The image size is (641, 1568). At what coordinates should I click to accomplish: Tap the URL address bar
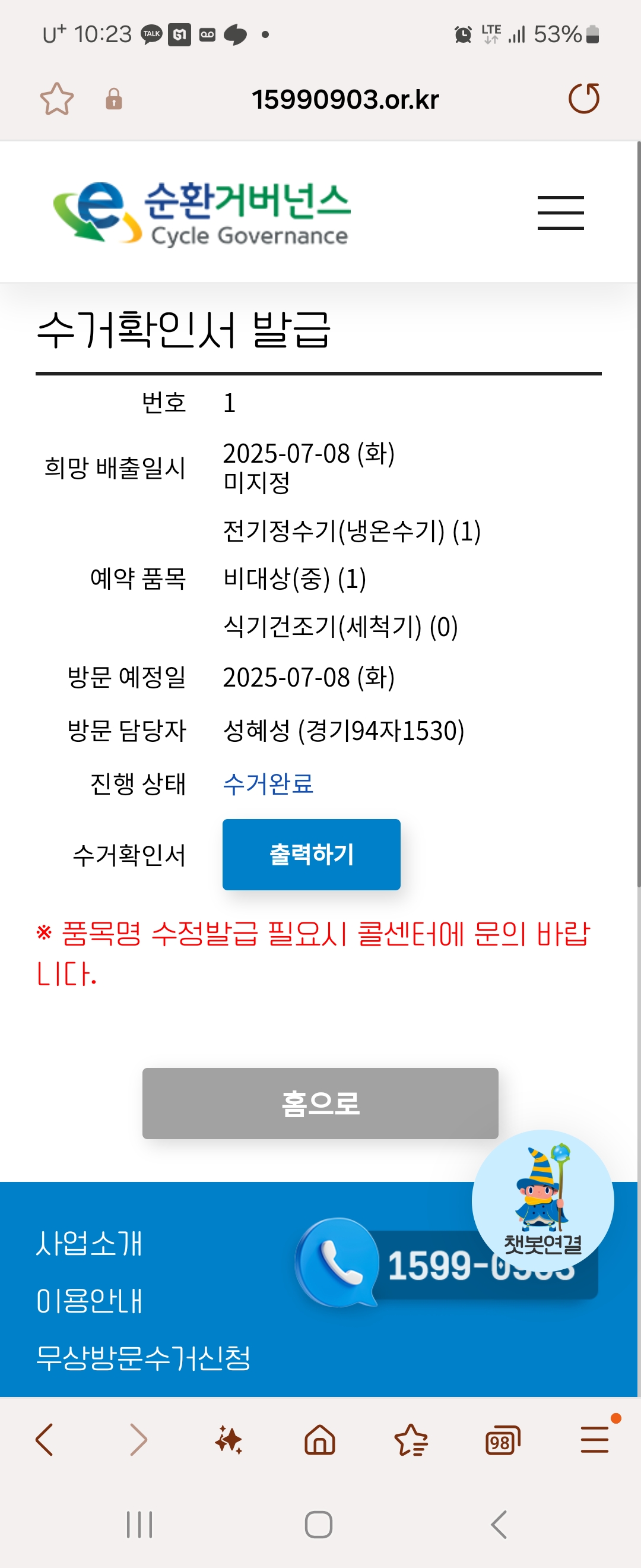point(345,99)
